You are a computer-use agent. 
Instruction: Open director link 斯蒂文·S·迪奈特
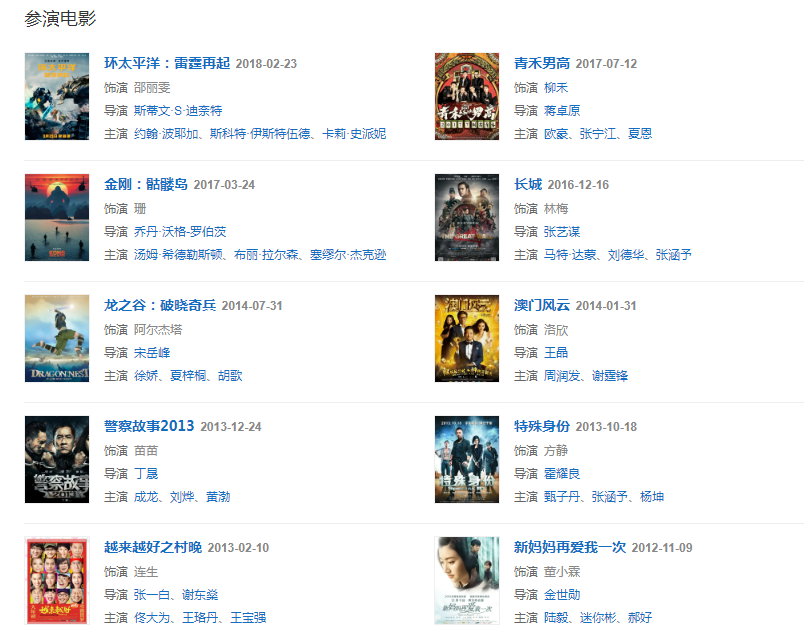coord(178,110)
